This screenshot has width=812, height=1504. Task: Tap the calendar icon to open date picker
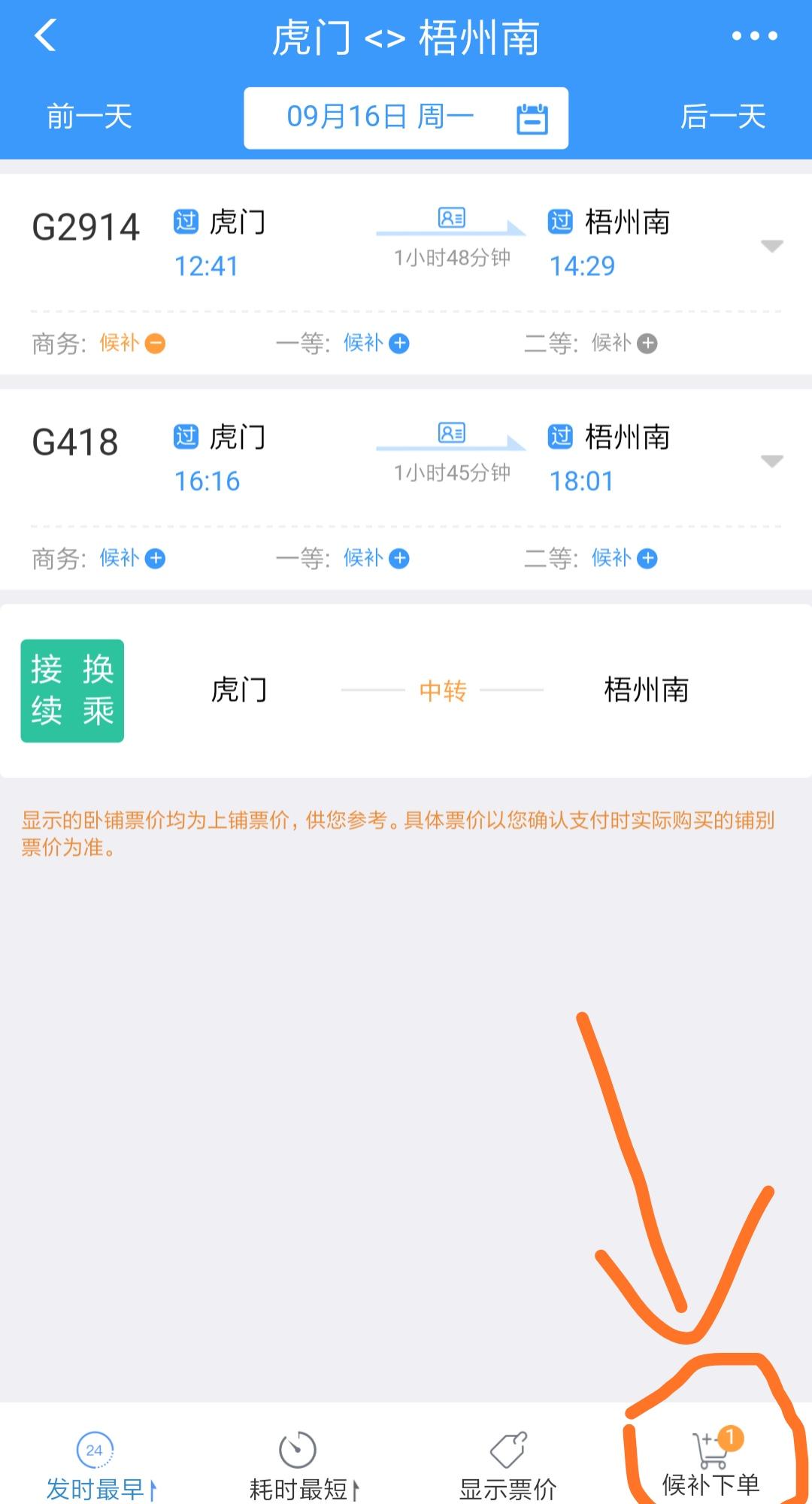(532, 117)
